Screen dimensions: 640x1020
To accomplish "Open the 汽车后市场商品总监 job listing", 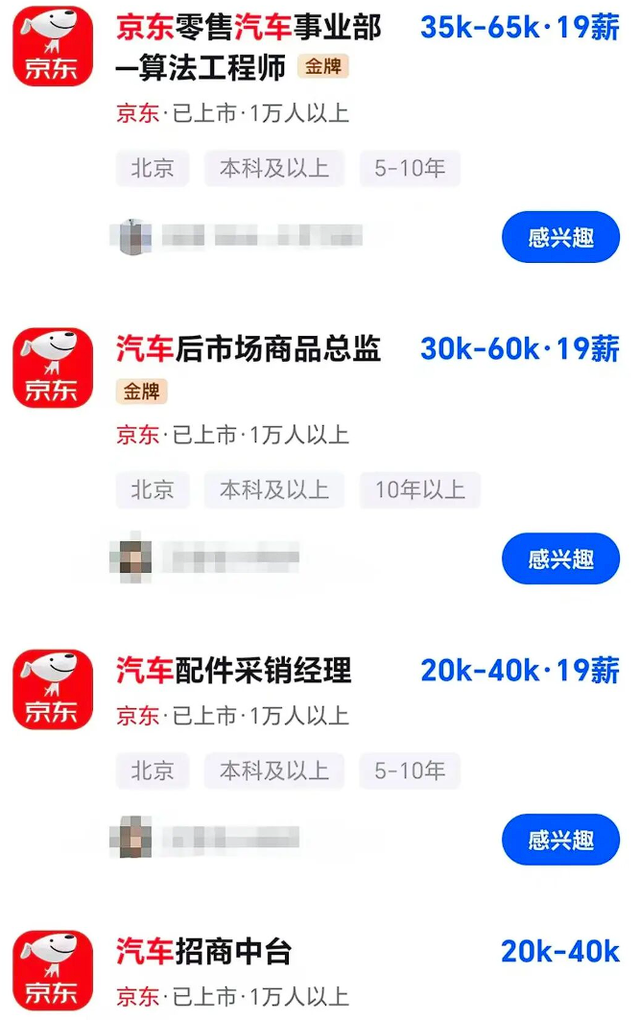I will click(248, 349).
